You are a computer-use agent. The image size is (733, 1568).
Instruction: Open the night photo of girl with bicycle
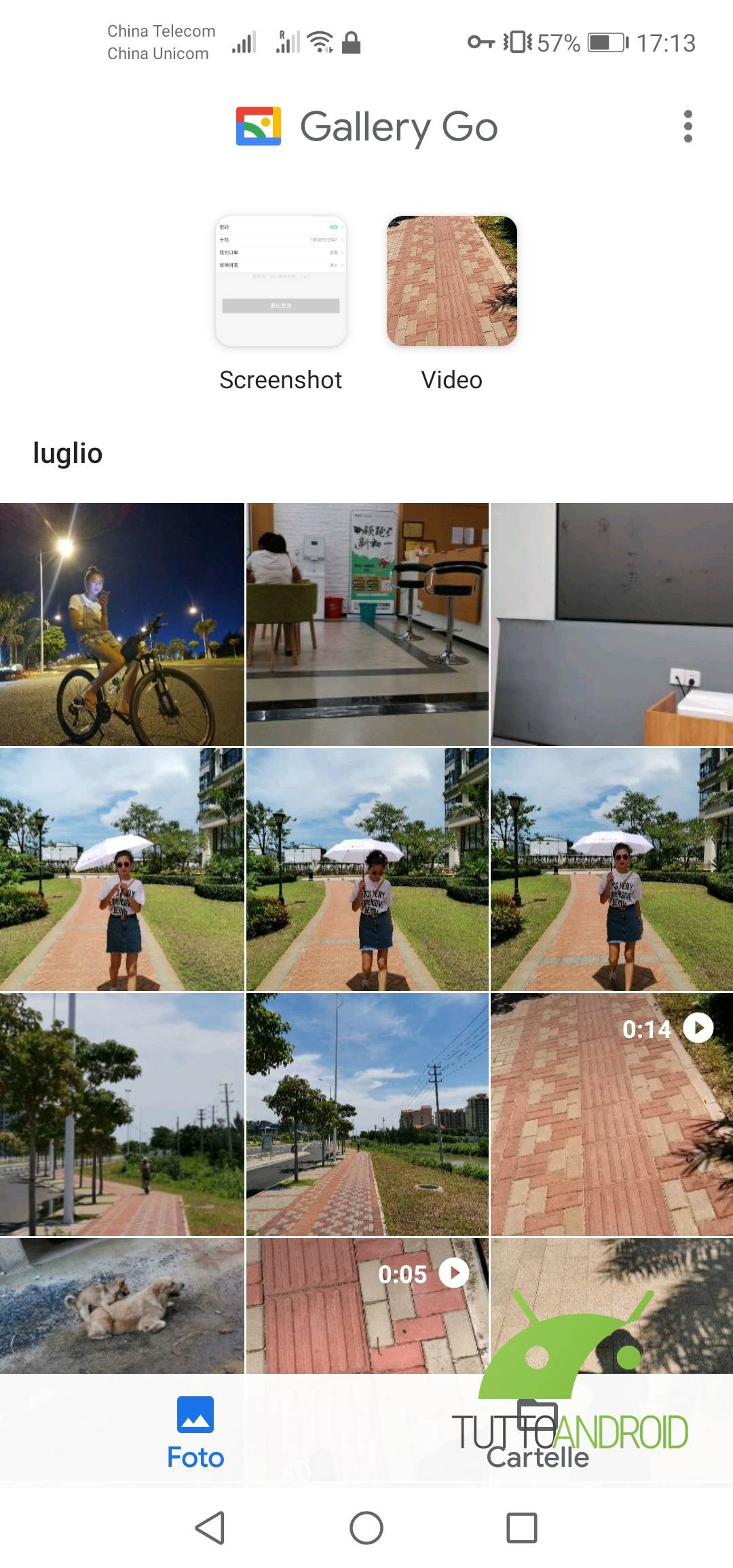point(122,624)
